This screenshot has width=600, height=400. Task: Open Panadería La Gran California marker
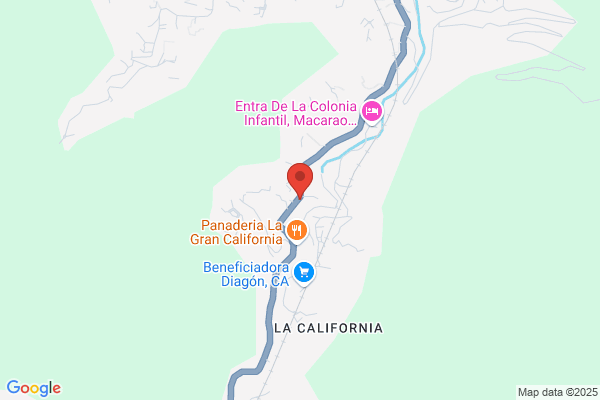point(297,232)
